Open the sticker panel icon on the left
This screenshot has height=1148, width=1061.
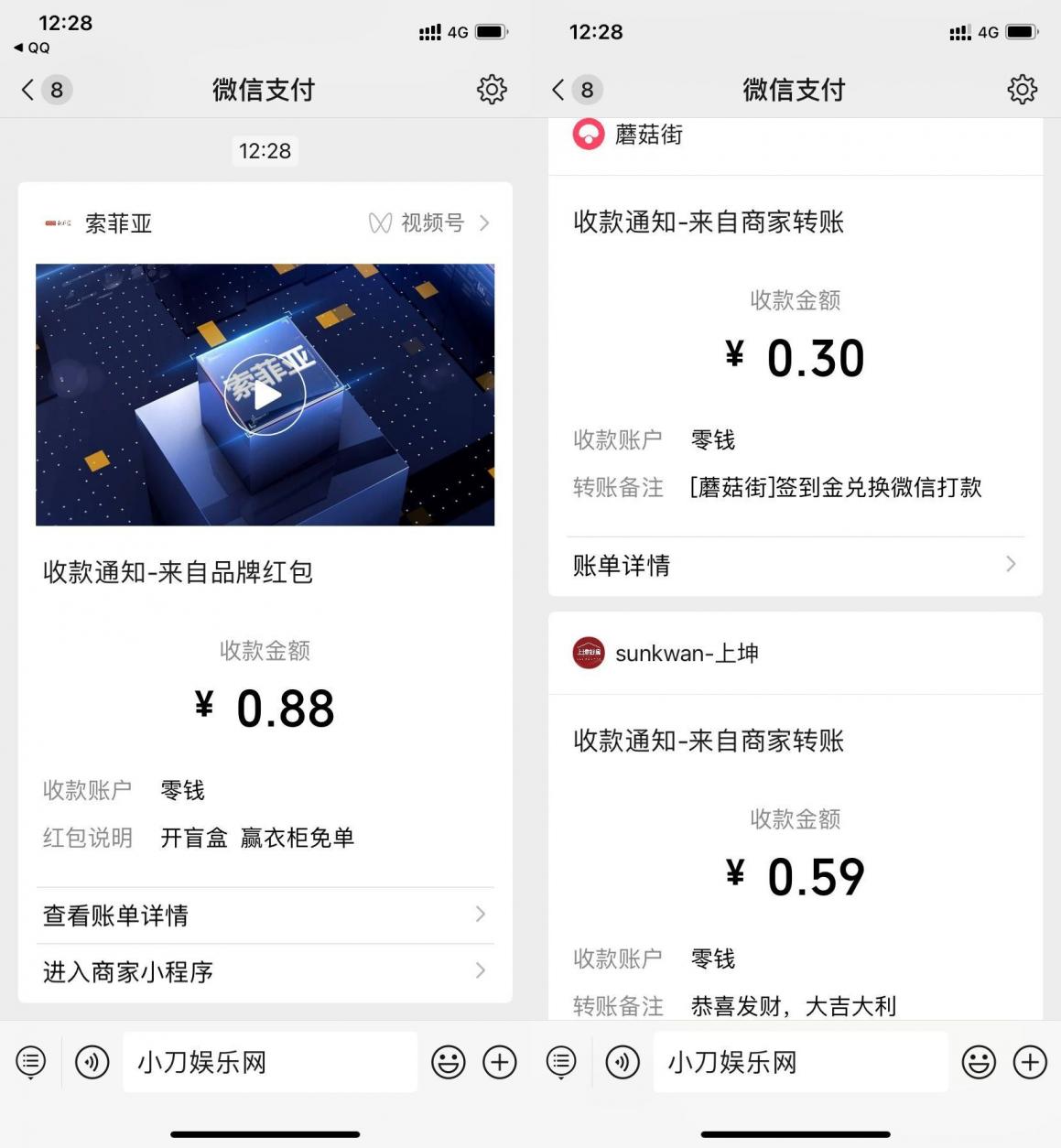click(x=30, y=1062)
